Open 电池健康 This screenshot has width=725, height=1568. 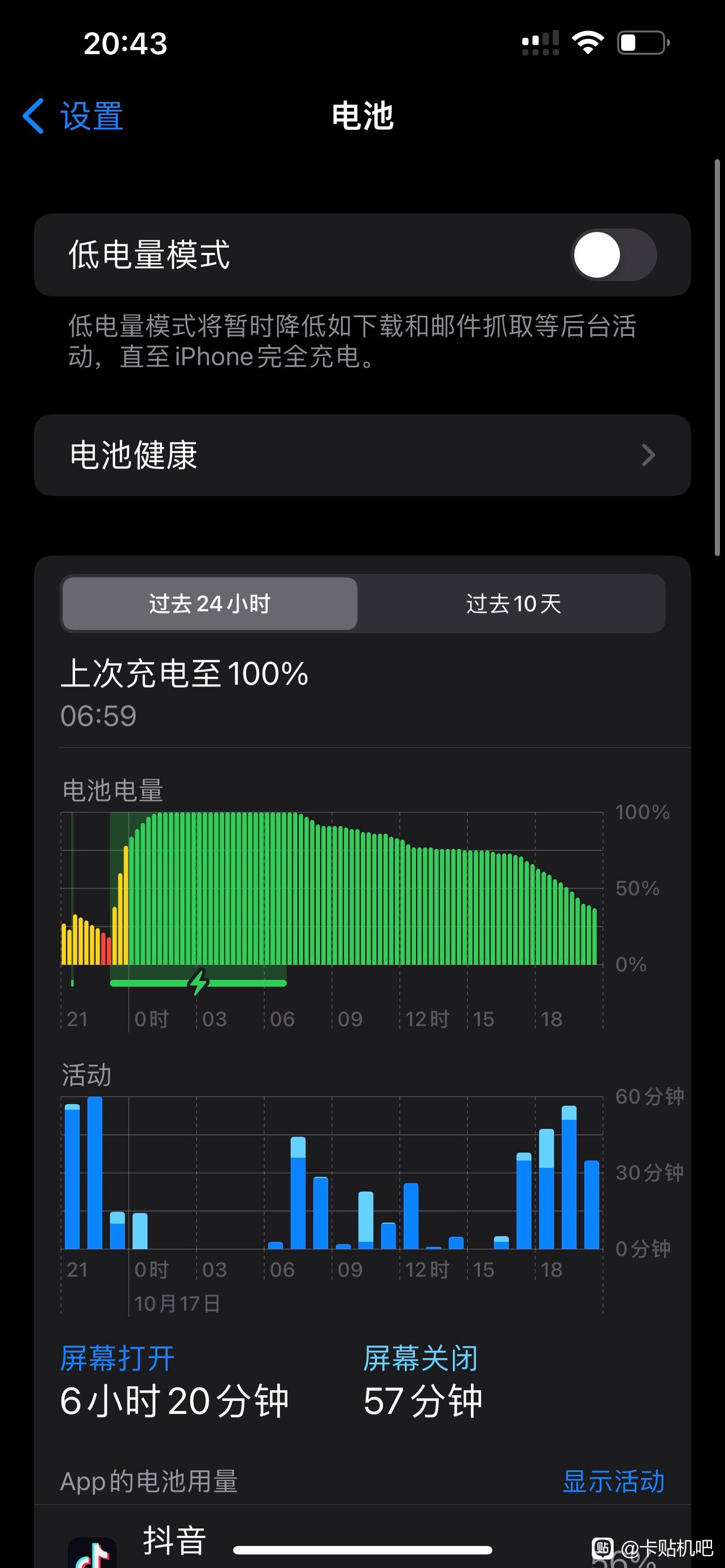[362, 455]
